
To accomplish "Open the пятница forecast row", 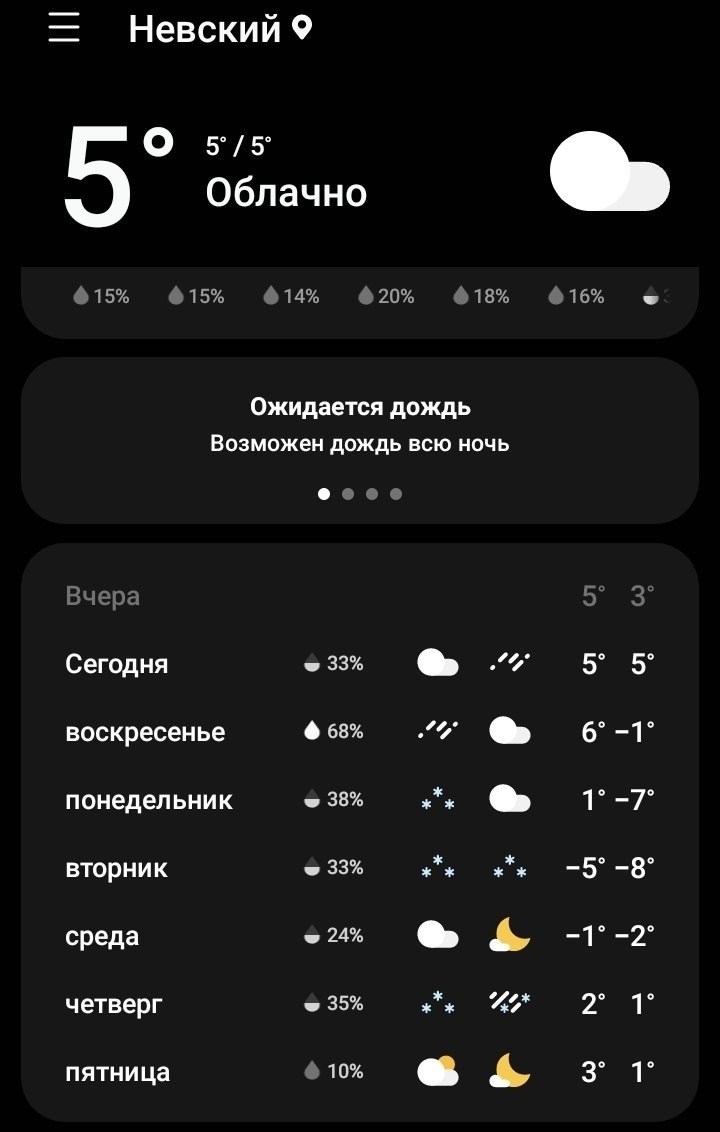I will click(360, 1072).
